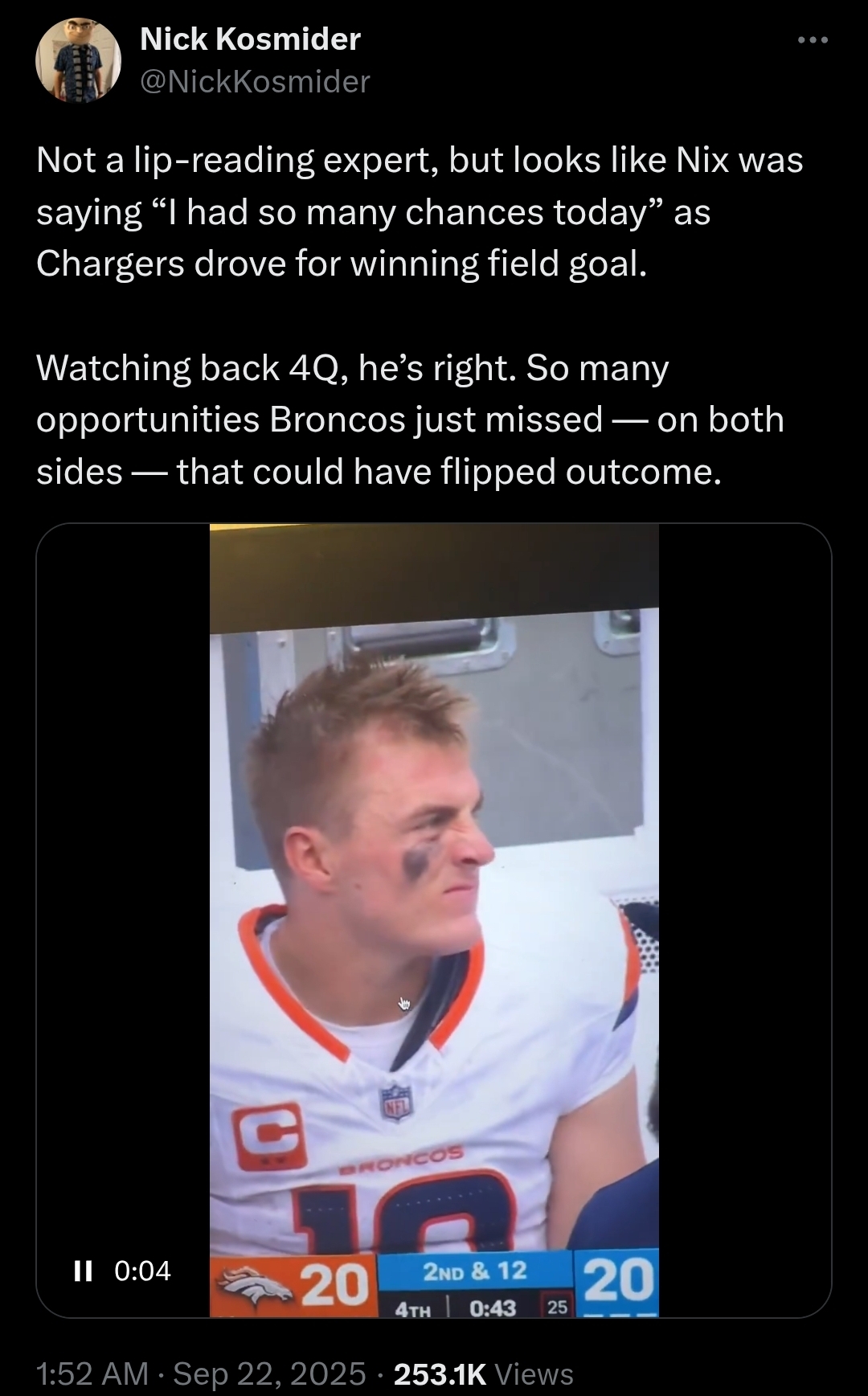Viewport: 868px width, 1396px height.
Task: Open the Nick Kosmider profile name
Action: pos(250,39)
